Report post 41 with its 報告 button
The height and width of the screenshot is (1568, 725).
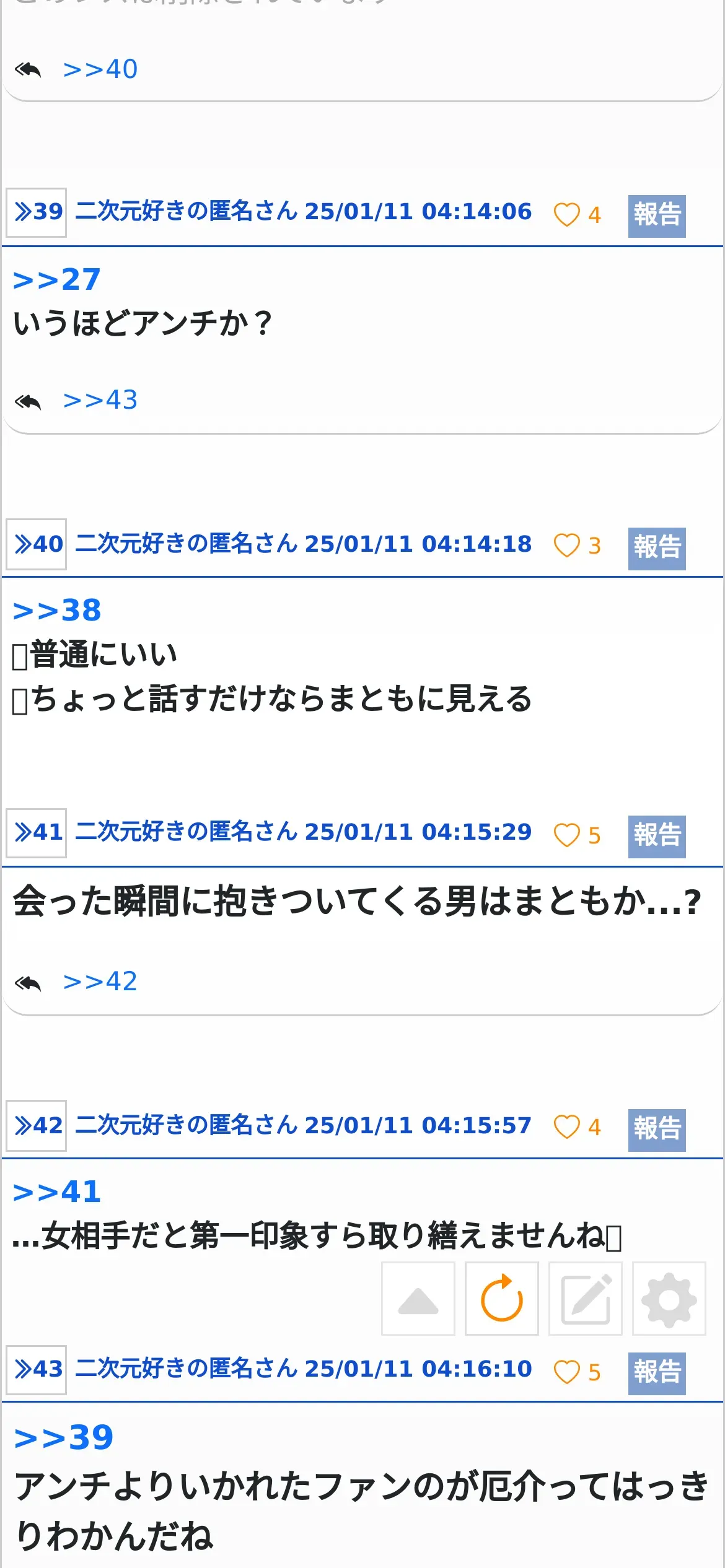657,837
